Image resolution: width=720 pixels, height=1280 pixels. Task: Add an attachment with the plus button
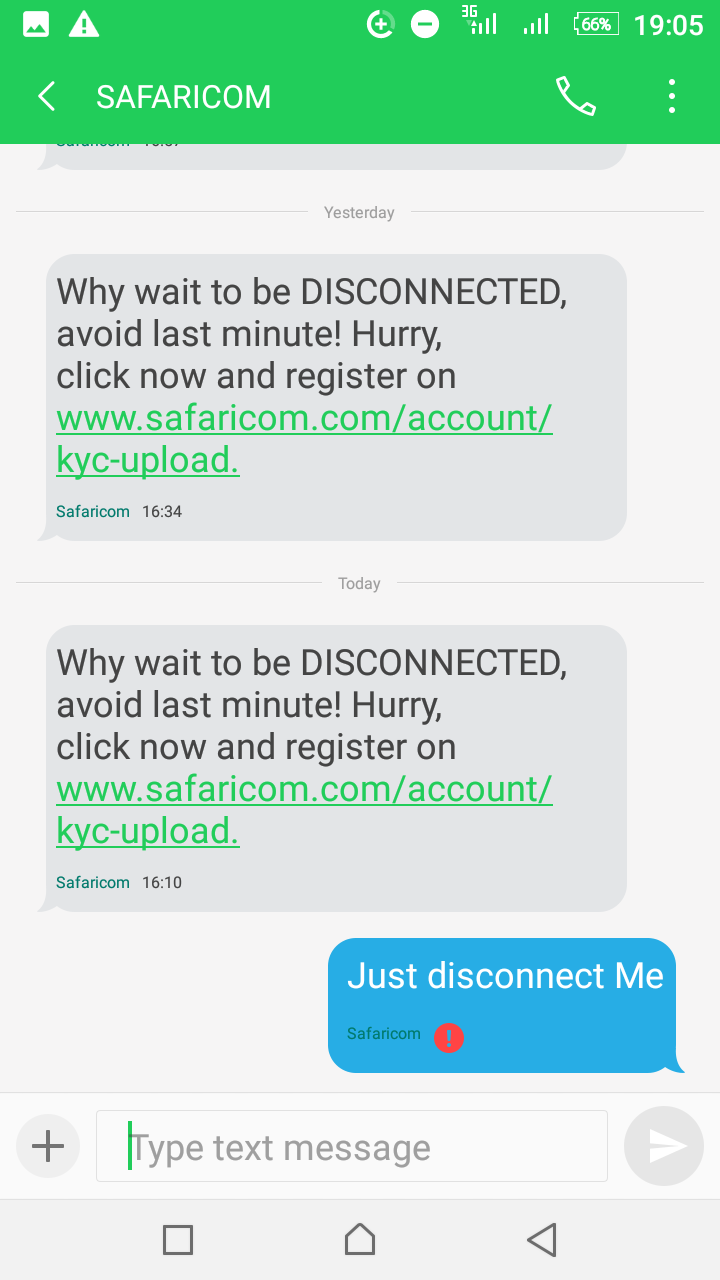point(48,1146)
